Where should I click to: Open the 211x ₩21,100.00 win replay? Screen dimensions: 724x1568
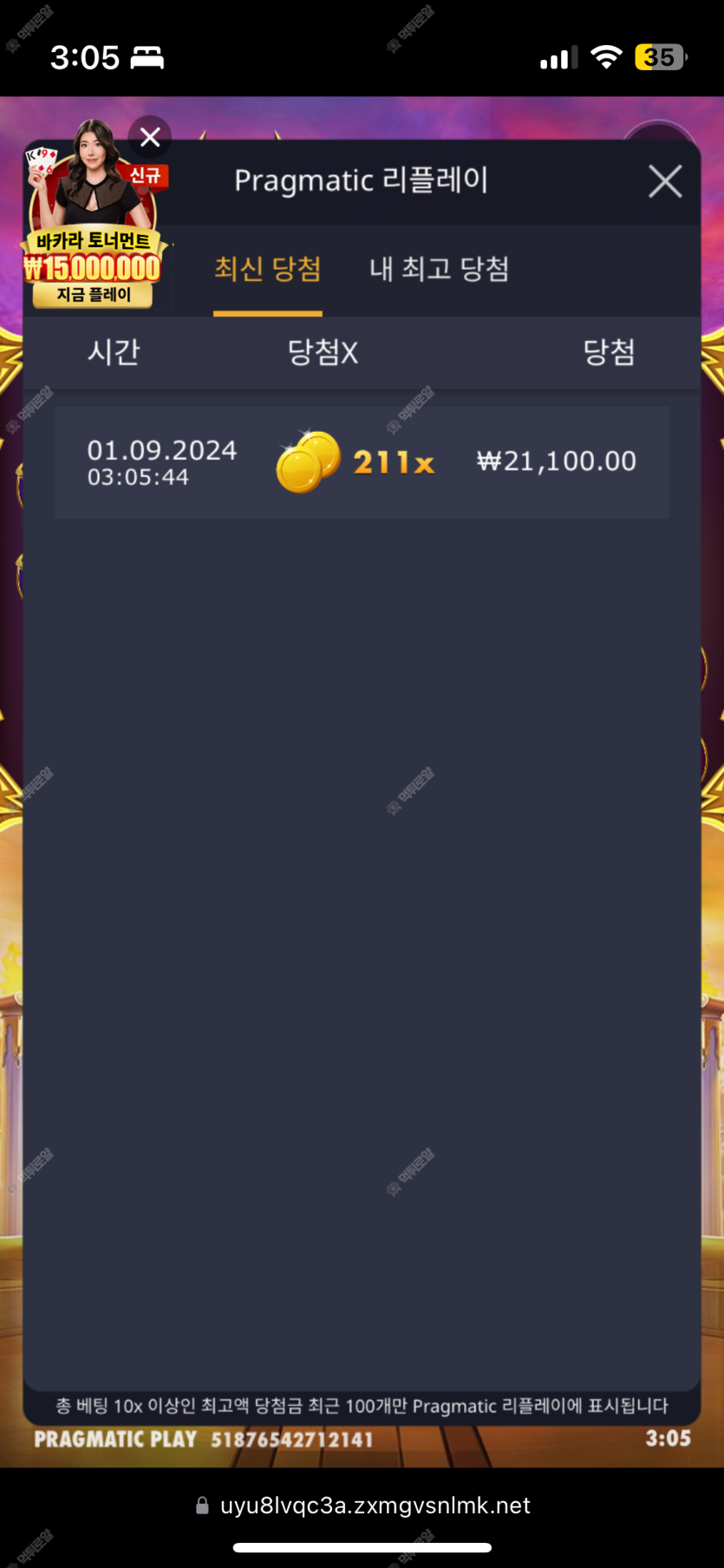pyautogui.click(x=362, y=462)
